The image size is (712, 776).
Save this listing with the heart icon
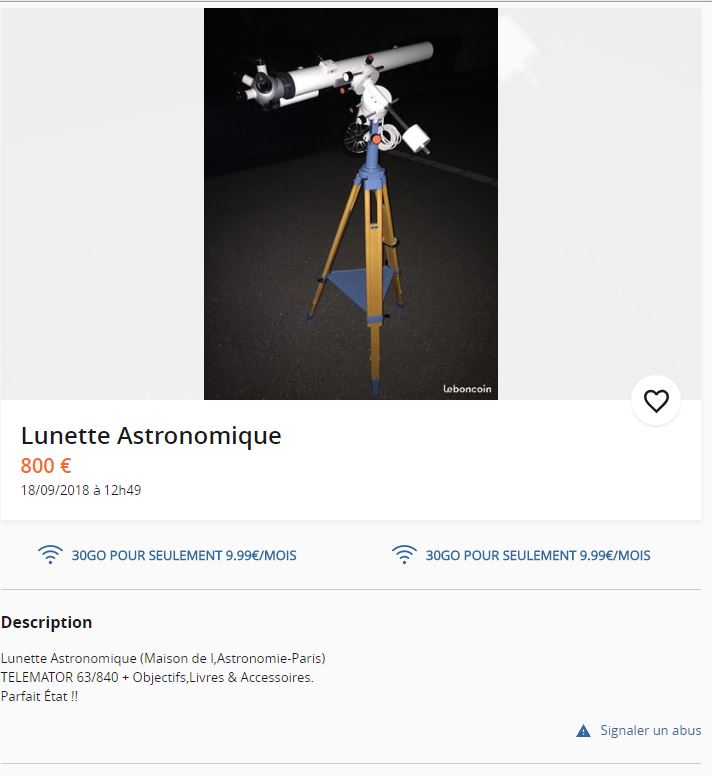click(656, 401)
